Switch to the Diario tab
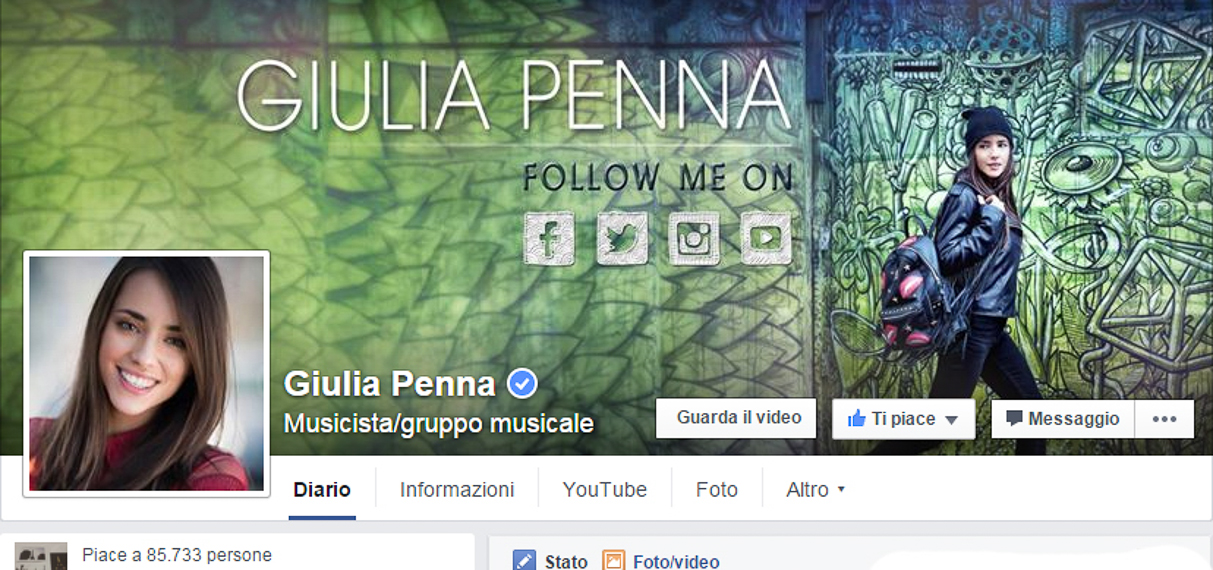Viewport: 1213px width, 570px height. 322,490
